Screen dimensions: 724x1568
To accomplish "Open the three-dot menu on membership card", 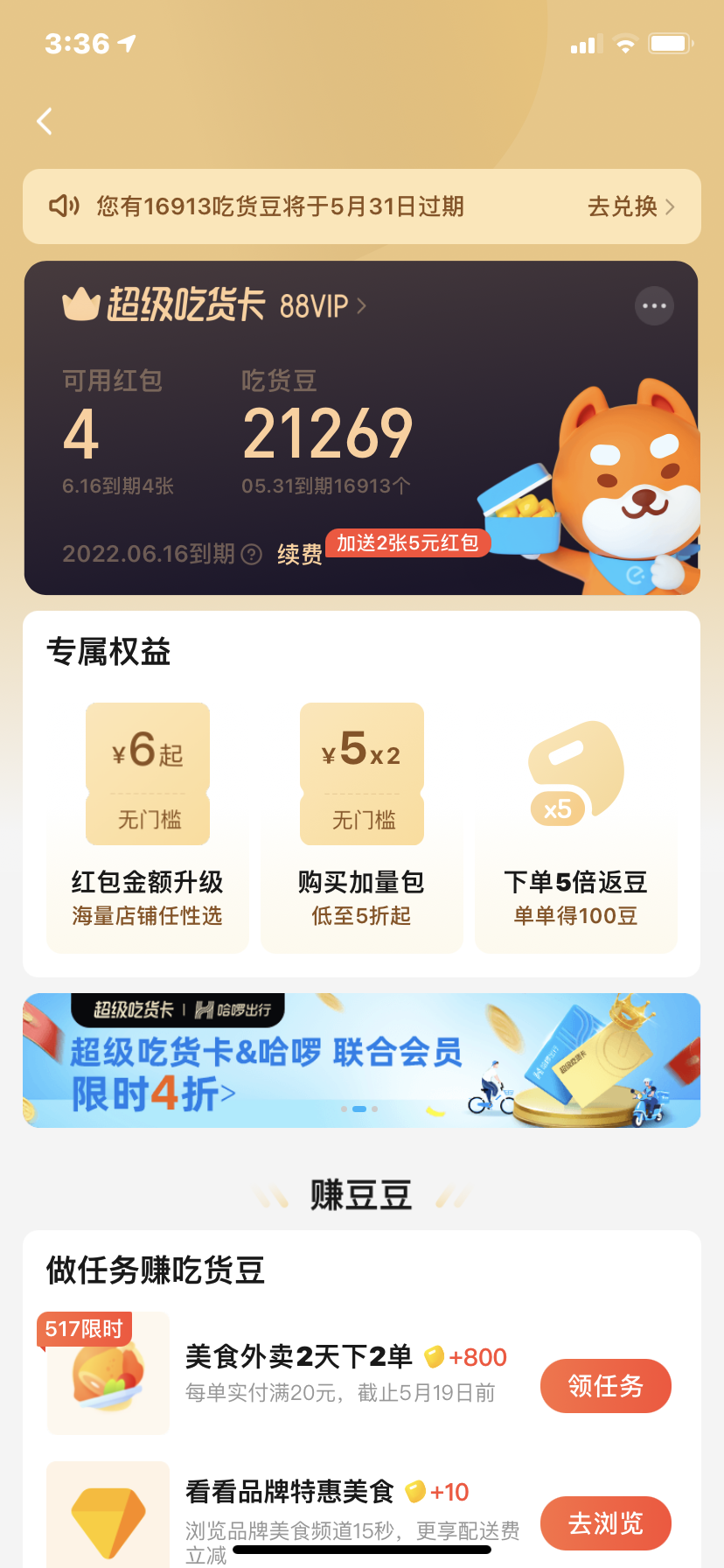I will pos(653,306).
